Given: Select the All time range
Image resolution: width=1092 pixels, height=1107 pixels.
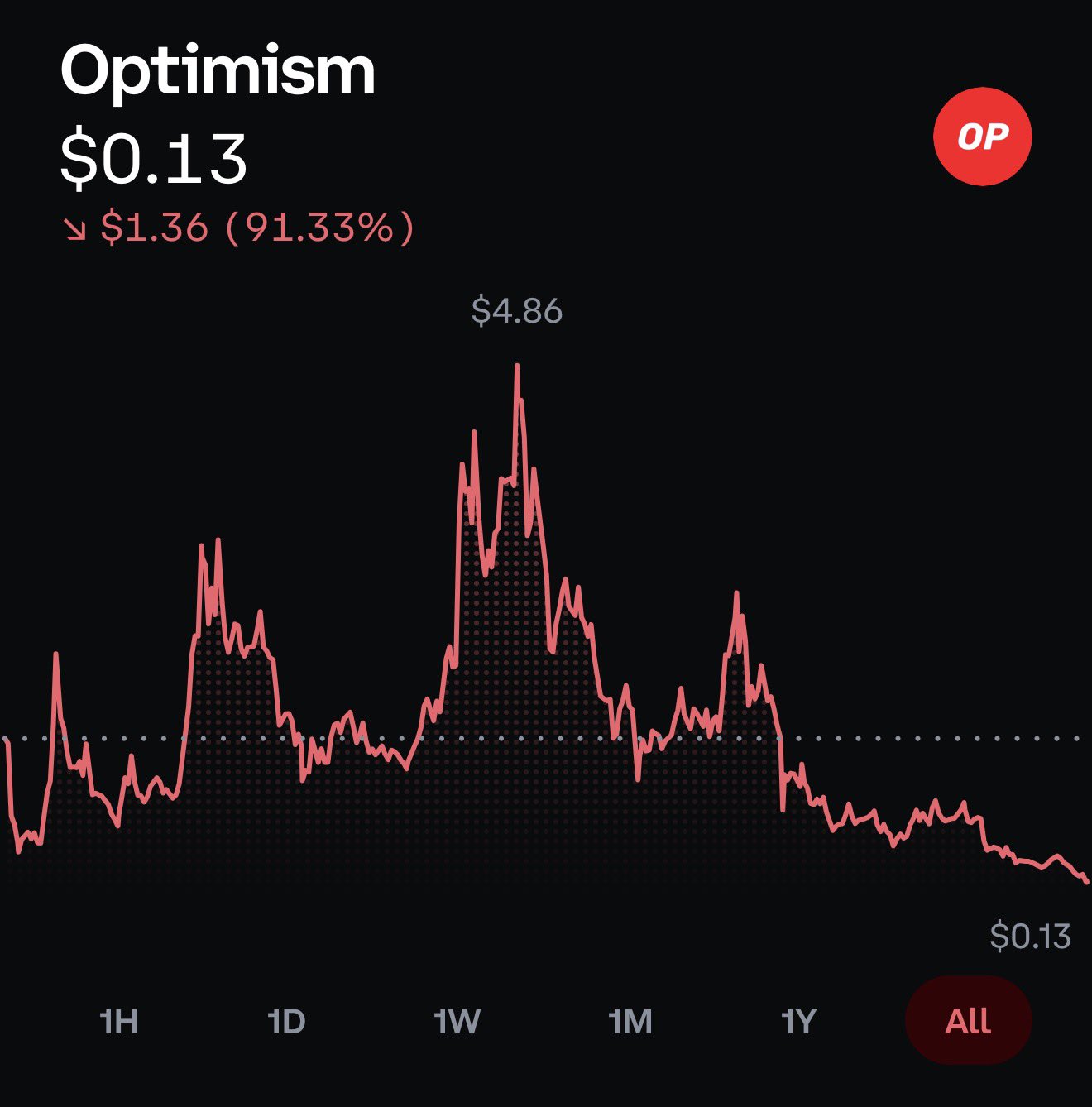Looking at the screenshot, I should (x=969, y=1021).
